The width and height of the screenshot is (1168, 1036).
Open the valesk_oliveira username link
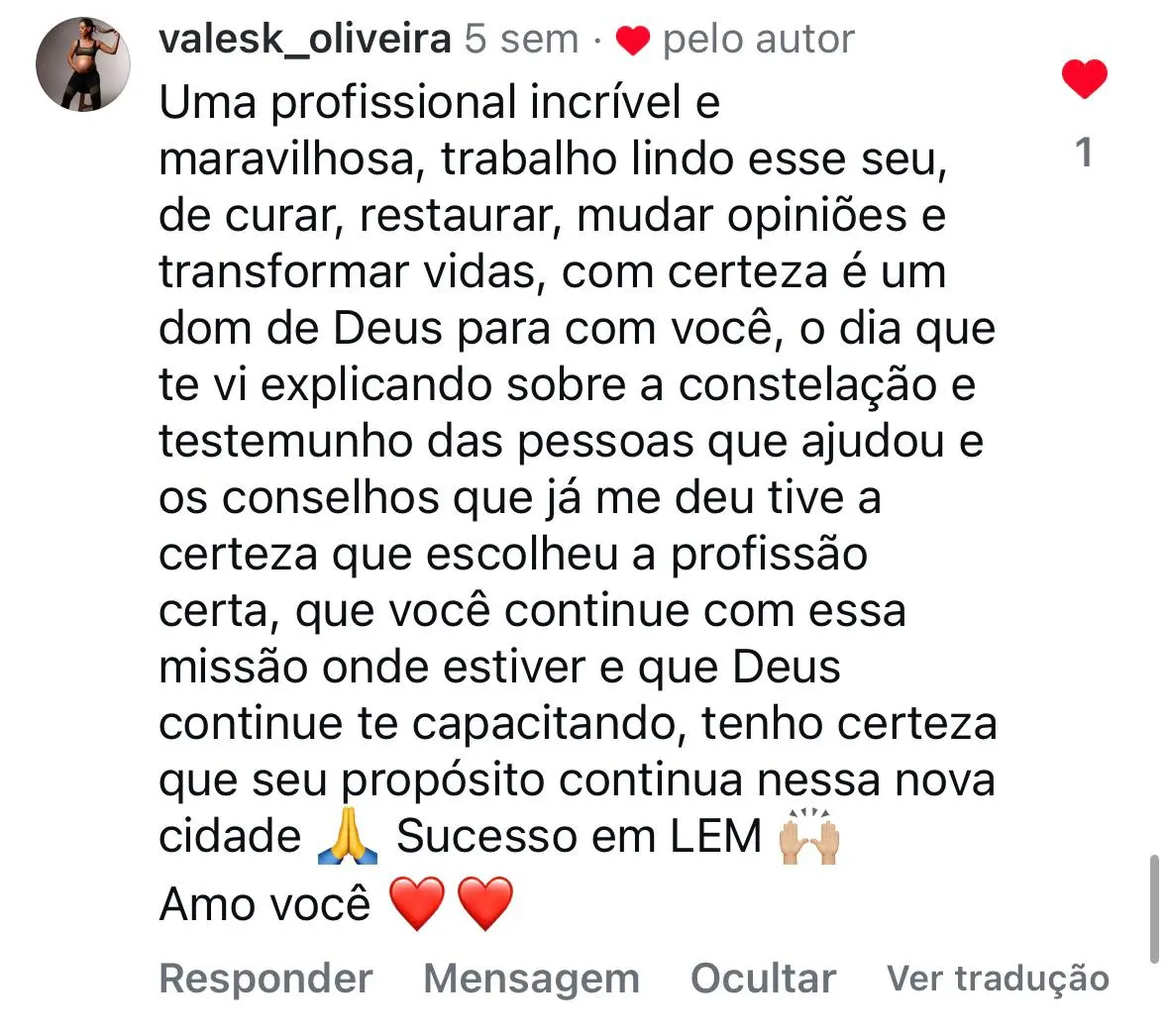coord(304,40)
